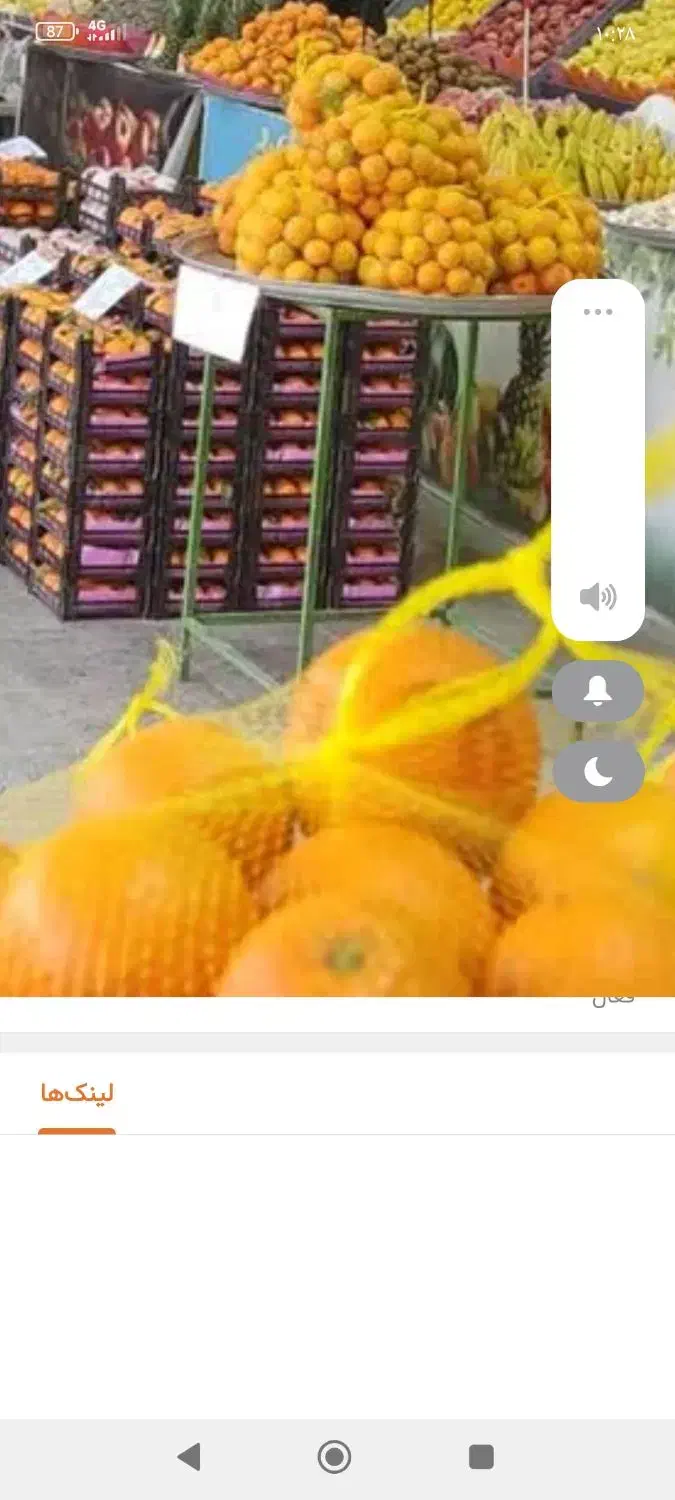Select the لینک‌ها tab

(77, 1093)
